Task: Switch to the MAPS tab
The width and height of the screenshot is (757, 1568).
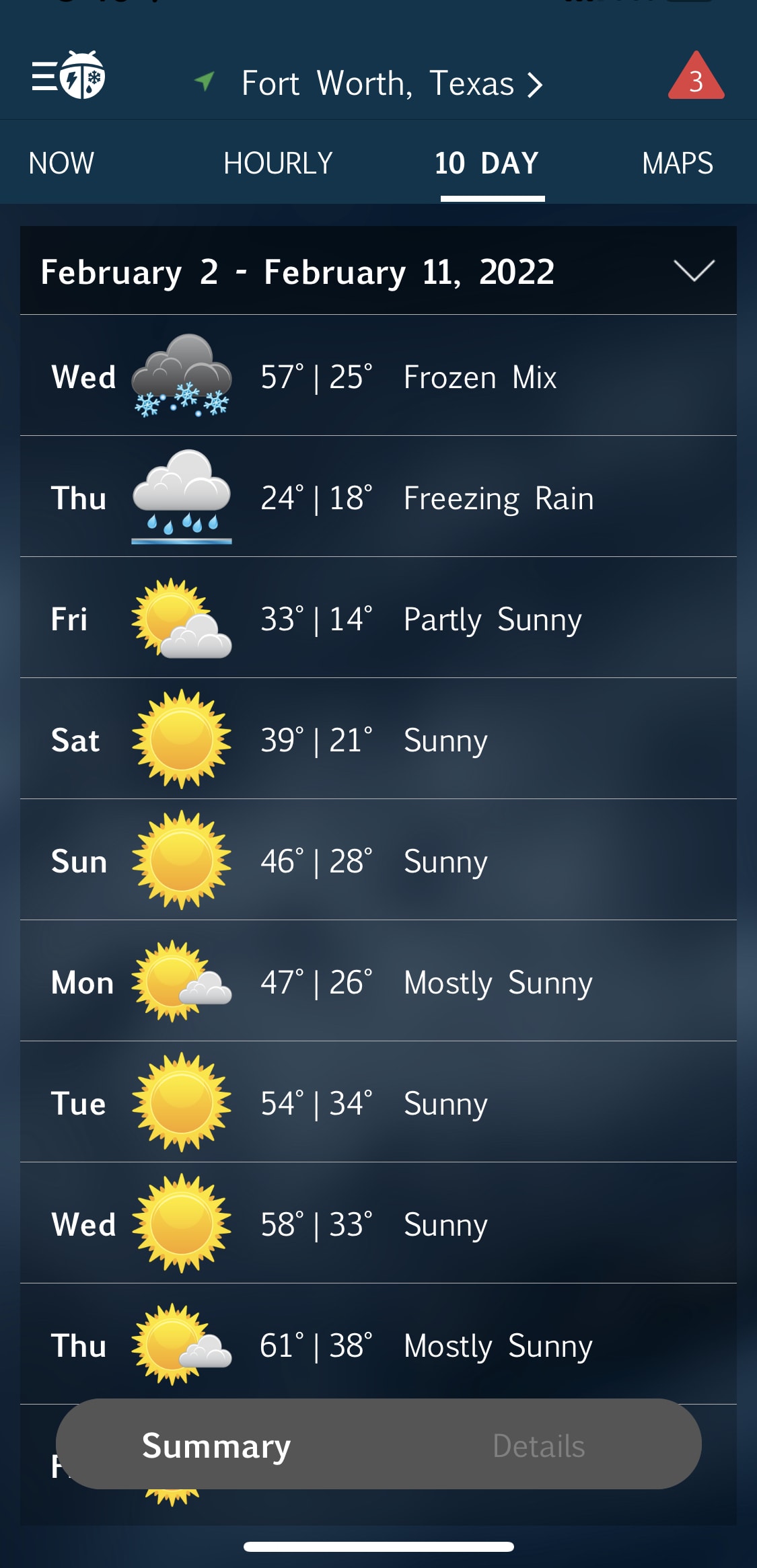Action: tap(677, 163)
